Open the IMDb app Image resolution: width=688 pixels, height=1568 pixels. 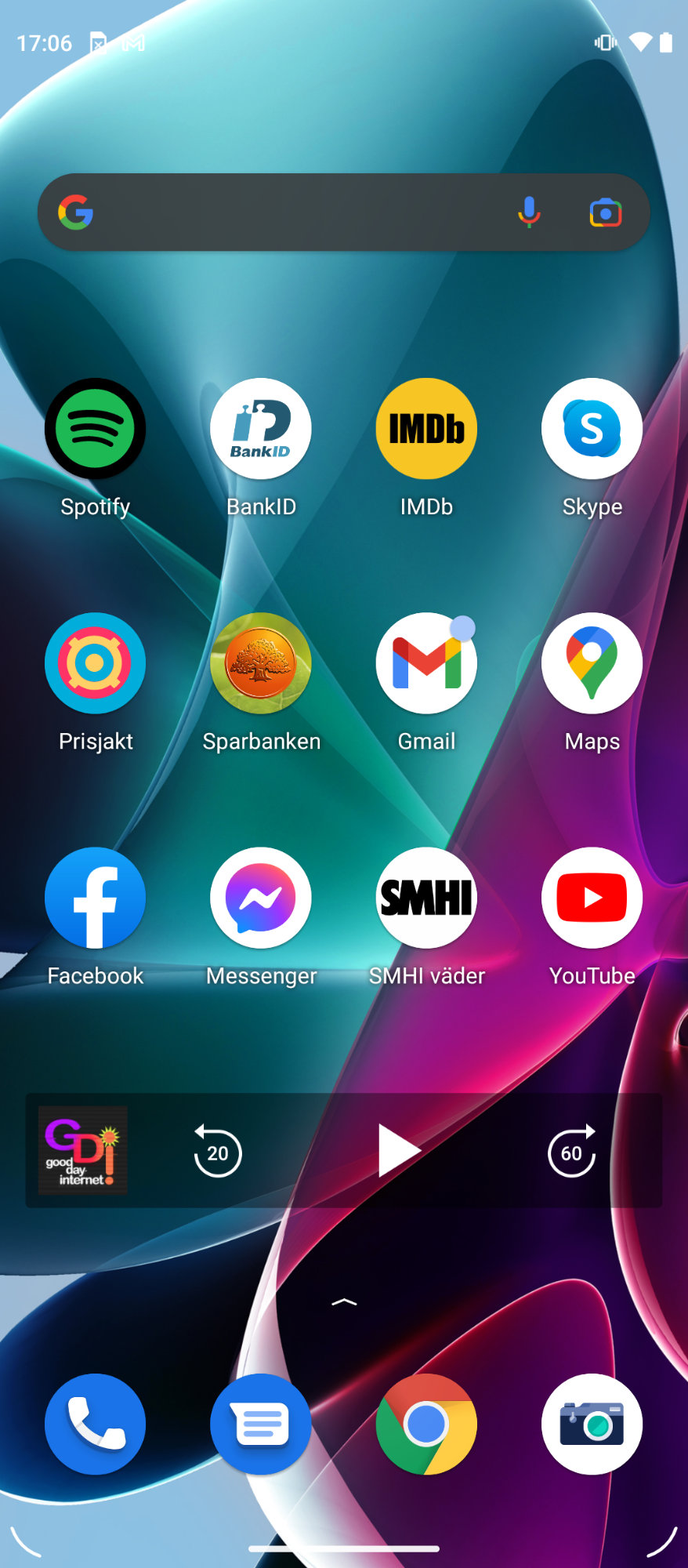[x=426, y=429]
